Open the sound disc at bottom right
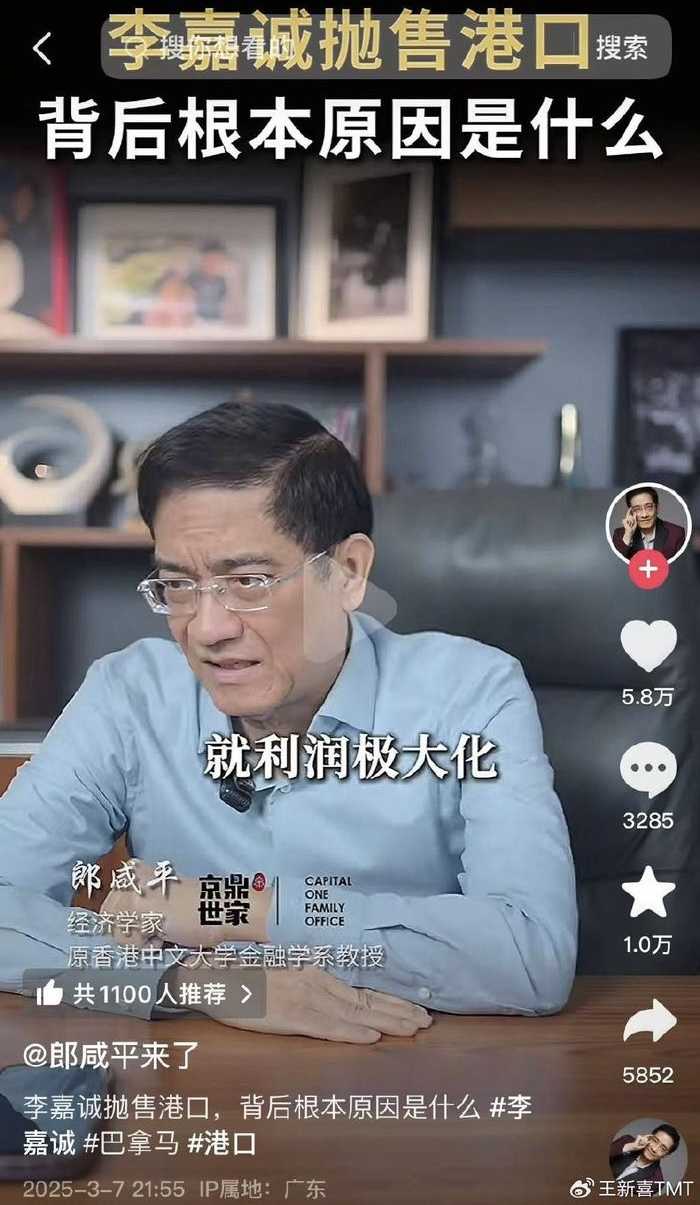 click(646, 1150)
